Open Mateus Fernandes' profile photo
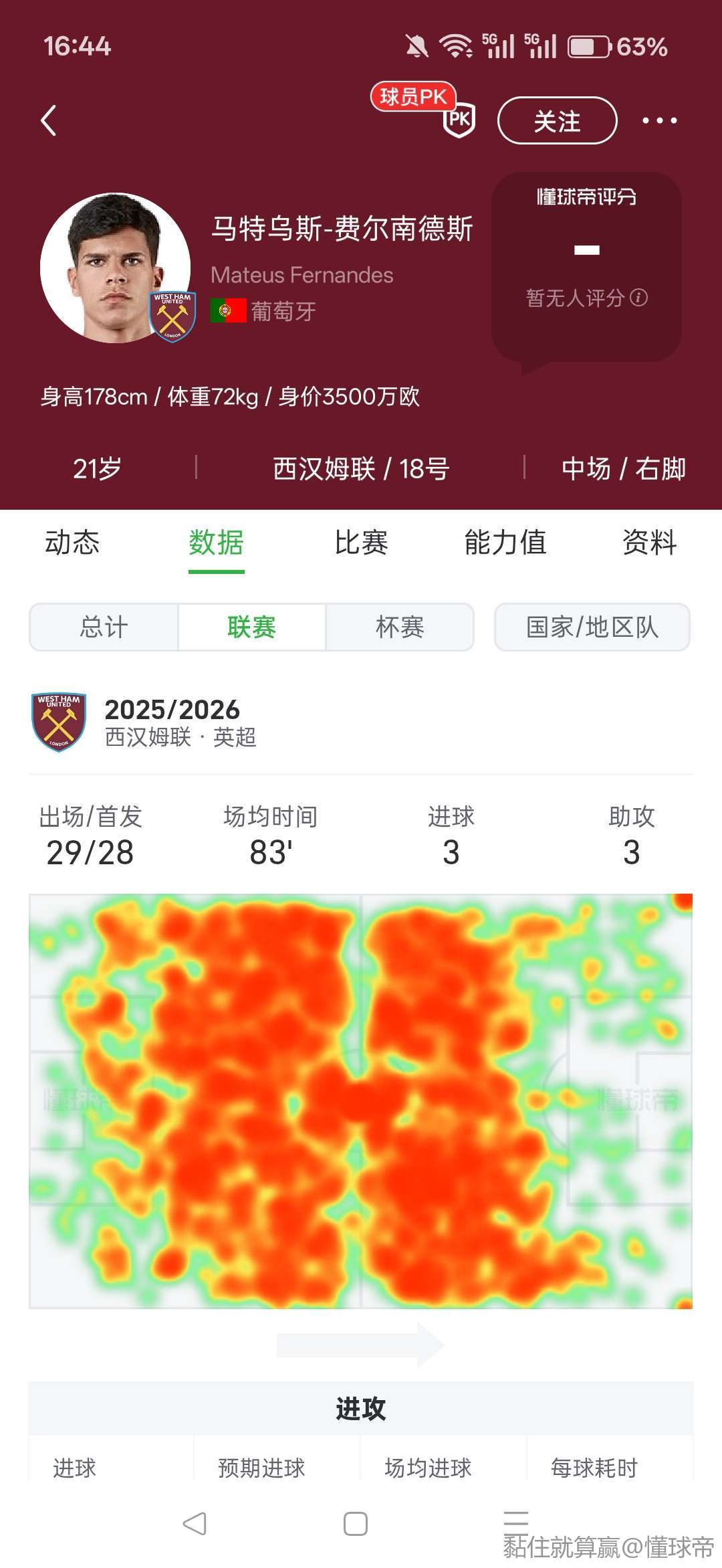 click(x=116, y=268)
